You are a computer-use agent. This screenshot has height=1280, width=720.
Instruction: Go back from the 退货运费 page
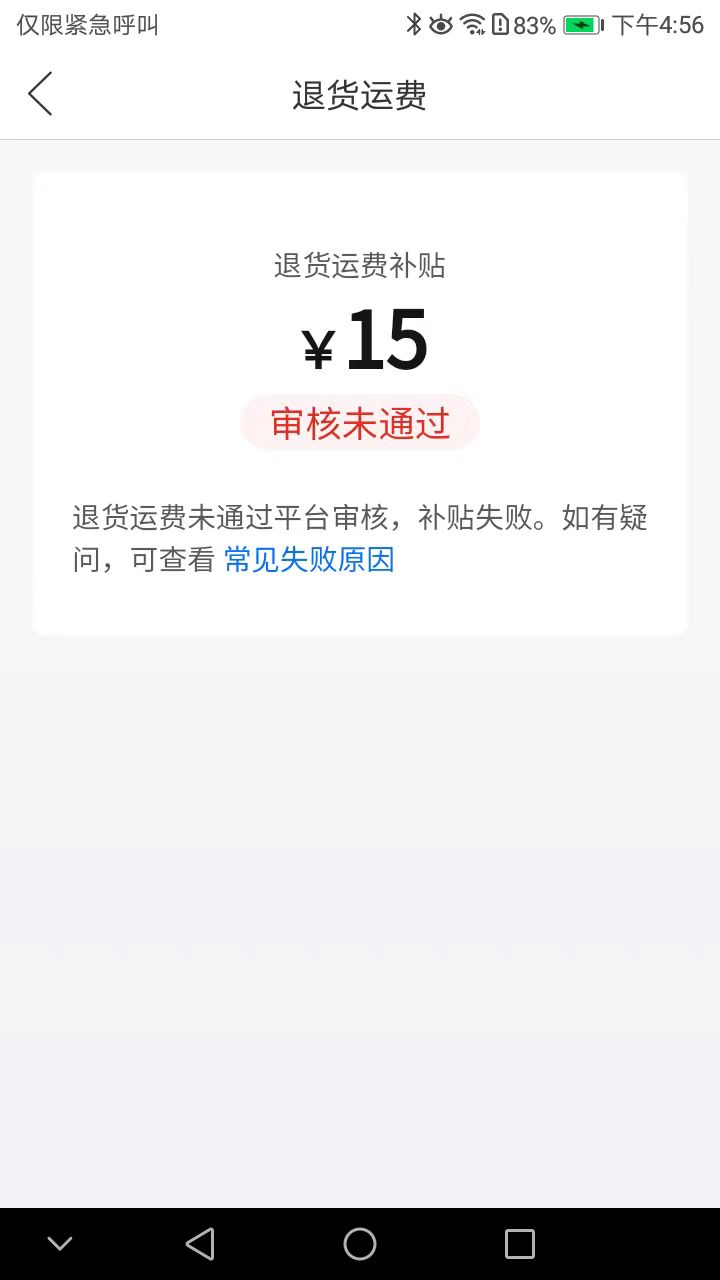(40, 94)
